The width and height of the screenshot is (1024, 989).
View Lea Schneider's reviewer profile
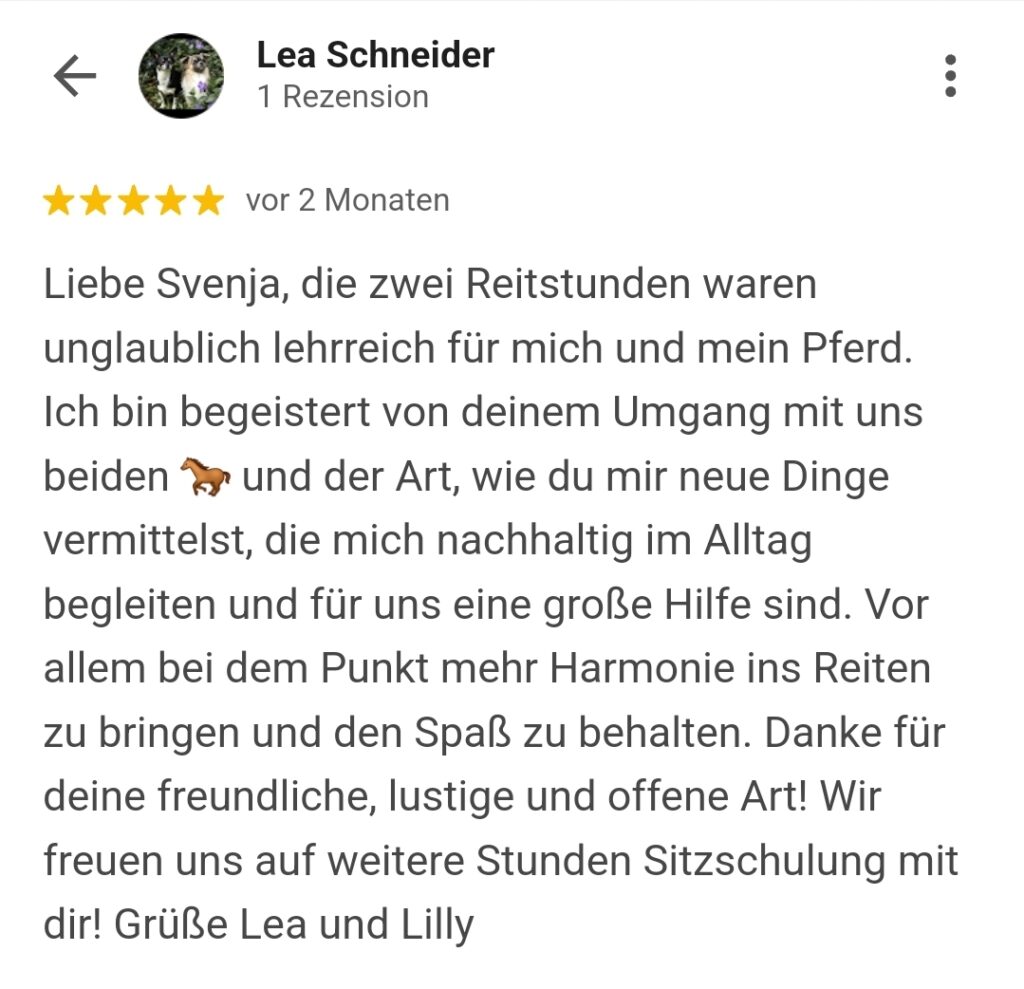375,55
